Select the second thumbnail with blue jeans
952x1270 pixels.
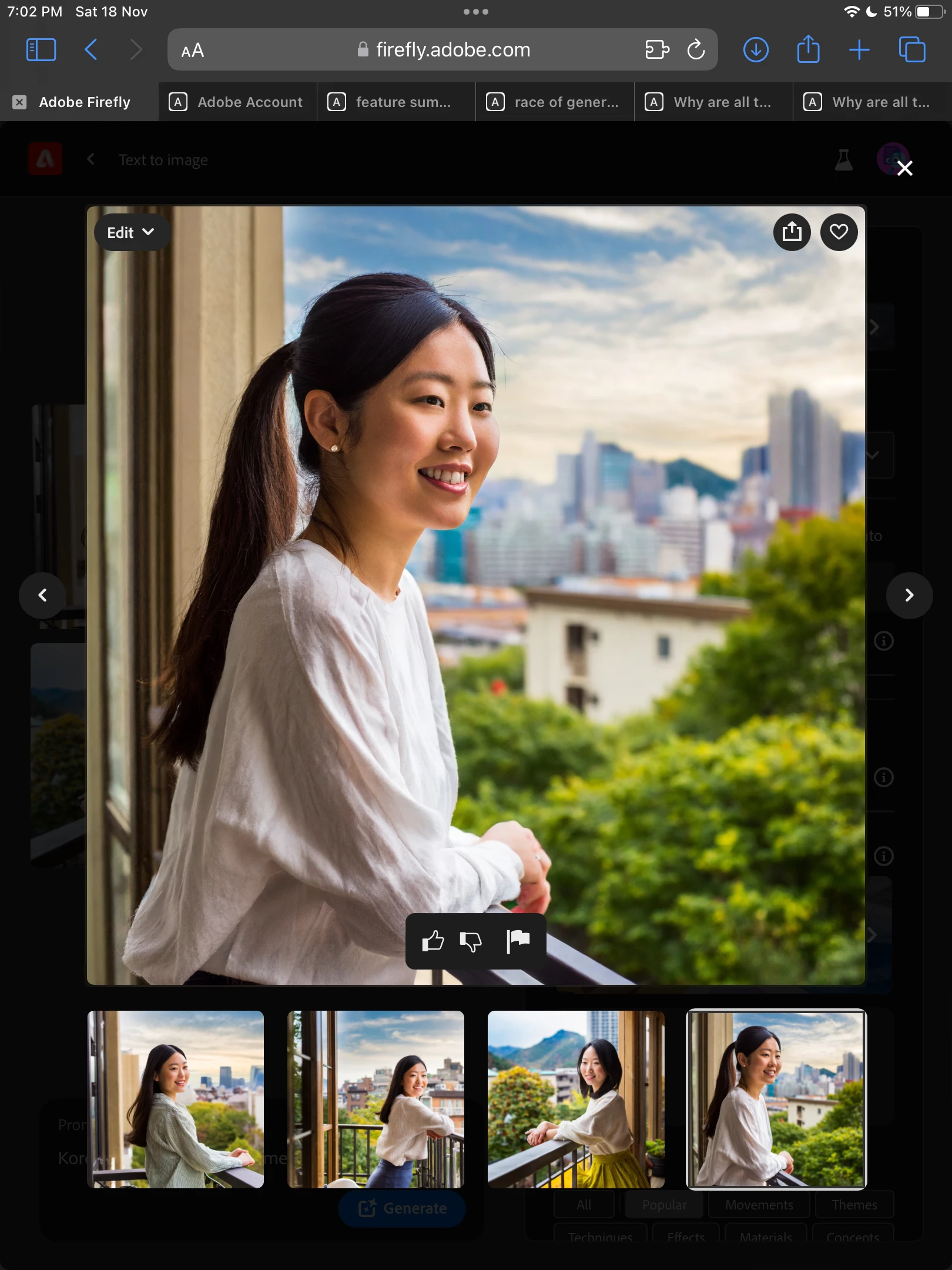coord(376,1099)
